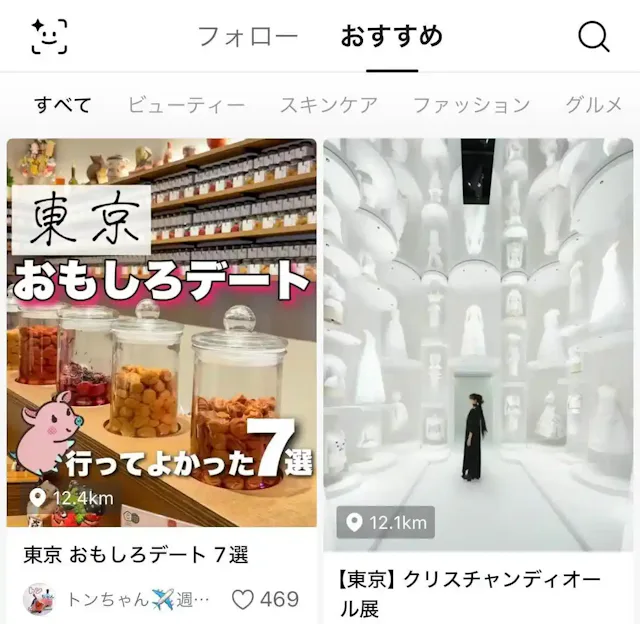View トンちゃん's profile

point(39,599)
